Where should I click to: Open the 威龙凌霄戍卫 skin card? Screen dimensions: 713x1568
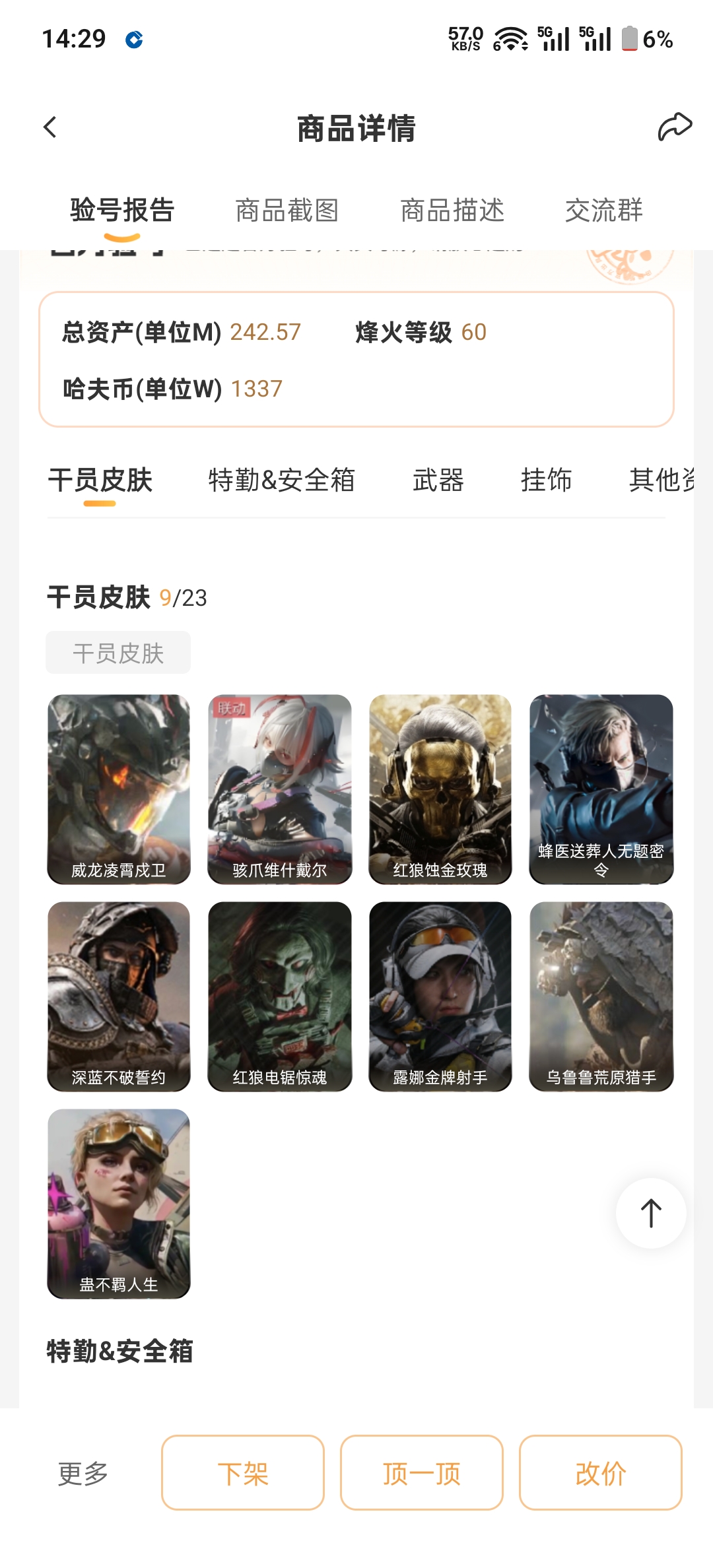tap(119, 789)
